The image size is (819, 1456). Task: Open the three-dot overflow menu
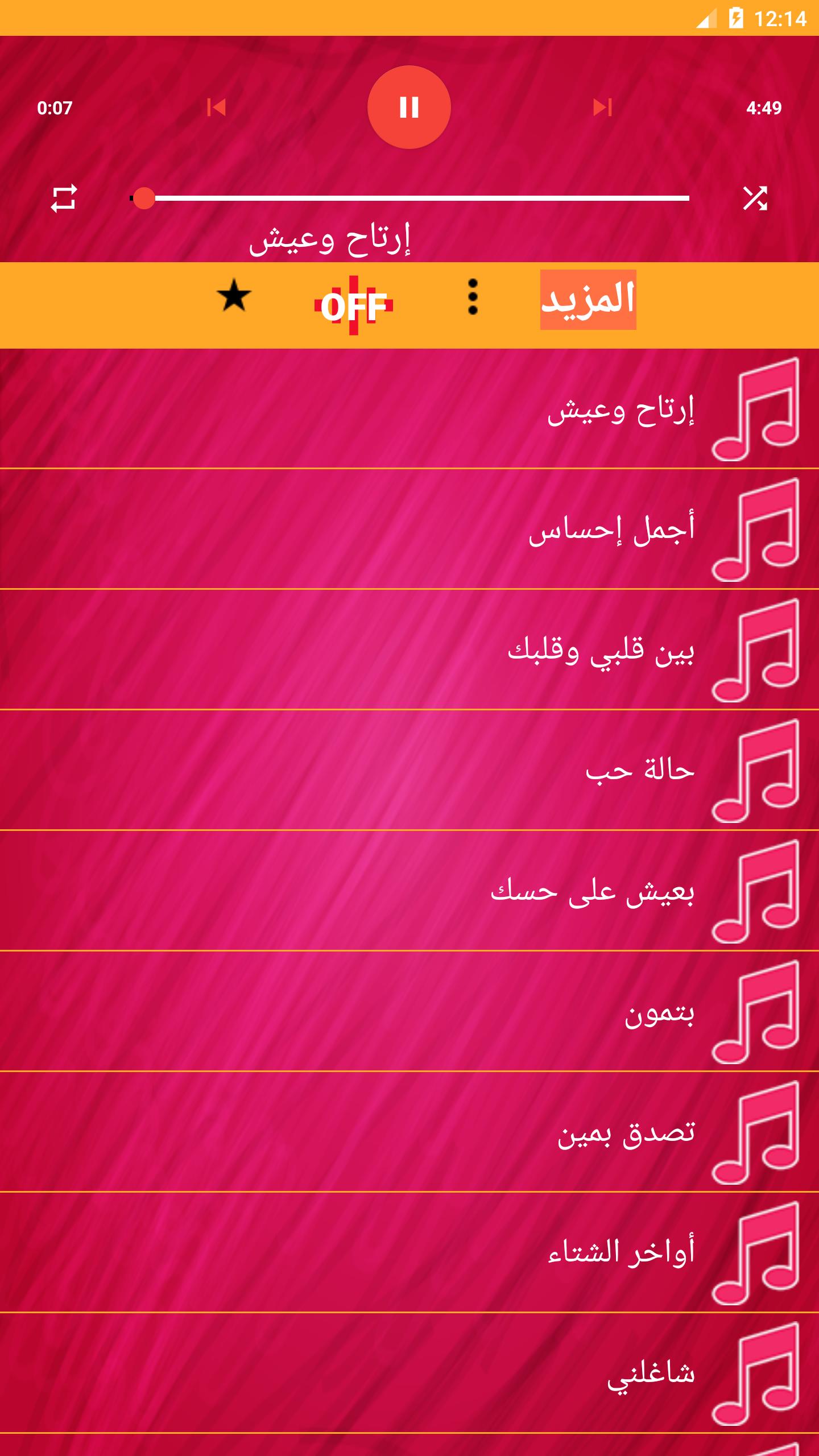(473, 297)
